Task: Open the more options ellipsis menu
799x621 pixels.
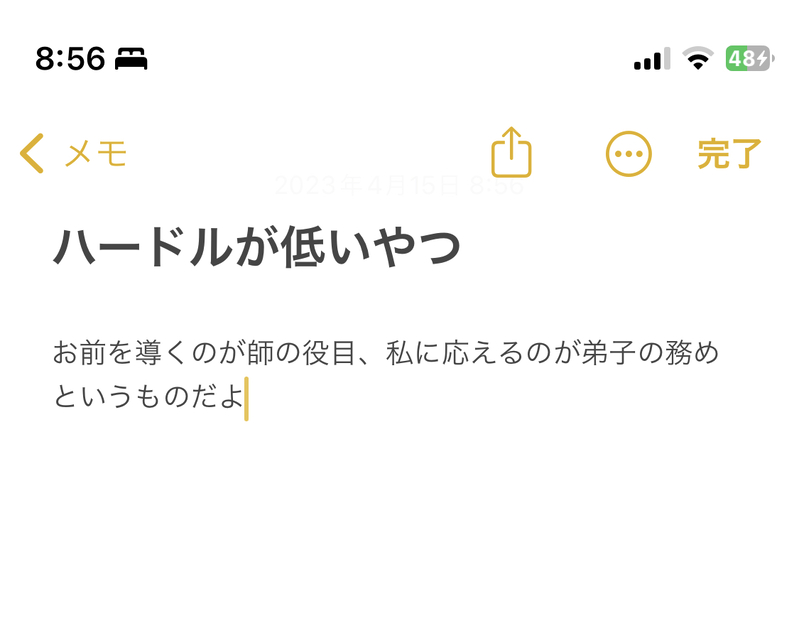Action: (628, 154)
